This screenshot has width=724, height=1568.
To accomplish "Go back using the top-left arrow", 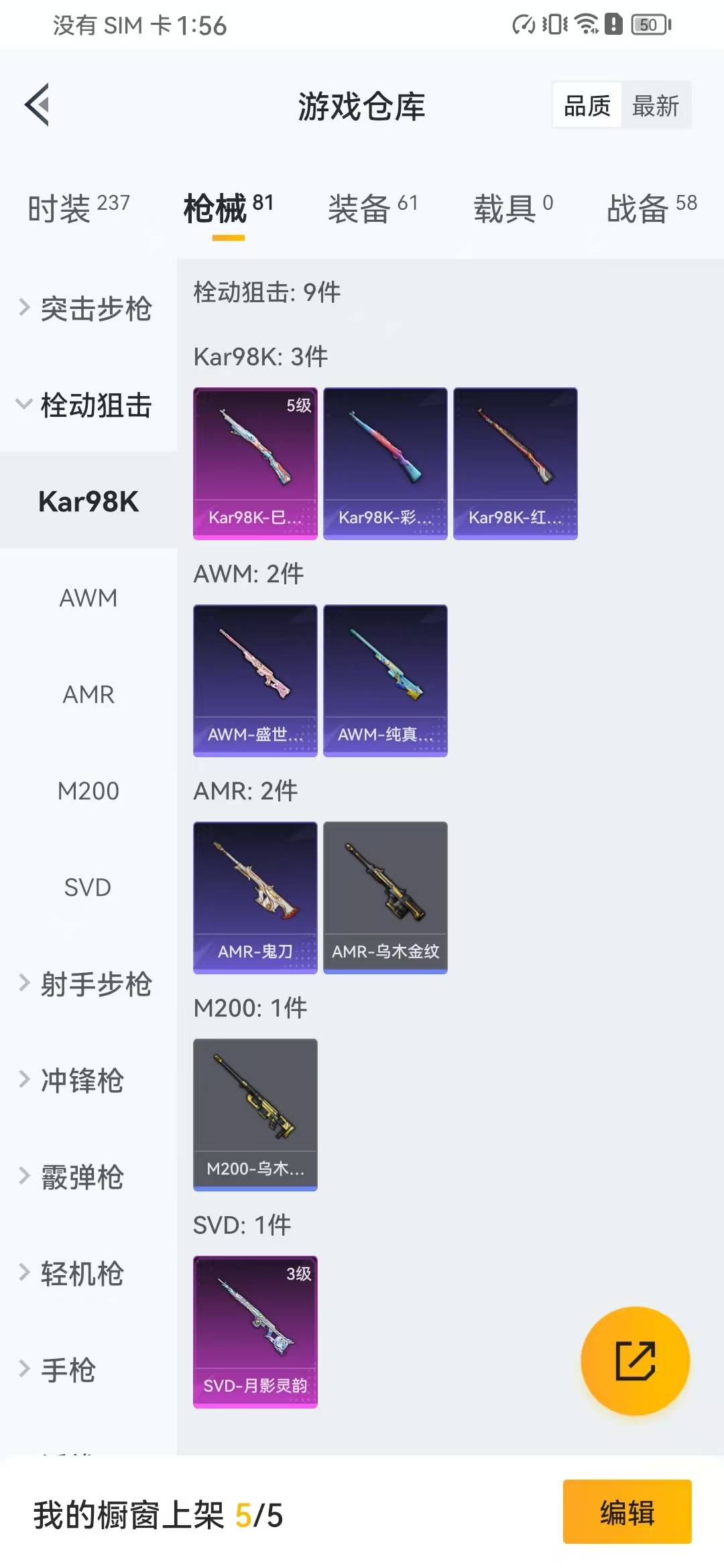I will [x=38, y=105].
